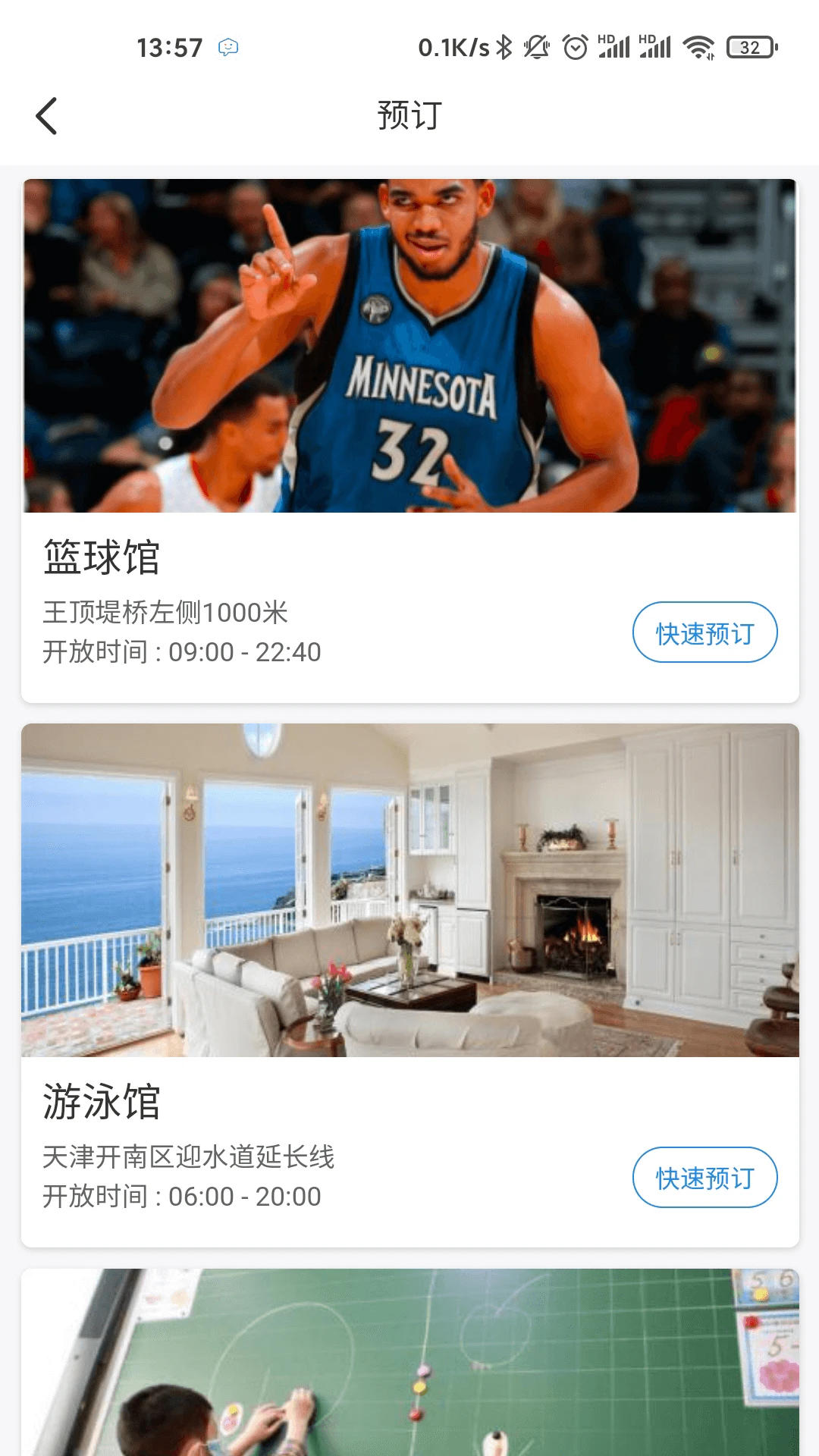Open the swimming venue living room photo
819x1456 pixels.
click(409, 891)
